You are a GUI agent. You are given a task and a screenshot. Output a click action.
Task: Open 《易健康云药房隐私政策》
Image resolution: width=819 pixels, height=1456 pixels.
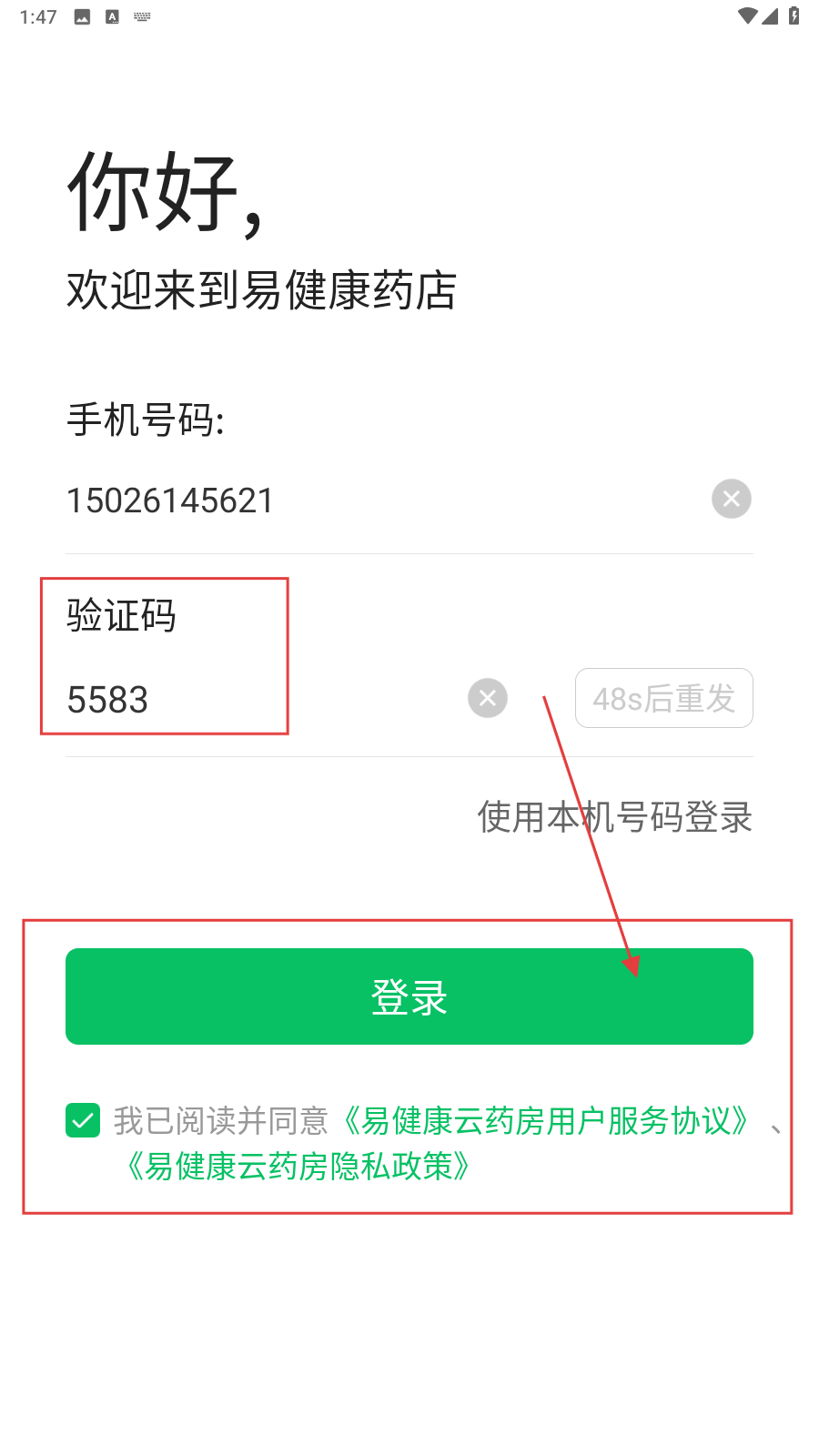click(x=298, y=1166)
